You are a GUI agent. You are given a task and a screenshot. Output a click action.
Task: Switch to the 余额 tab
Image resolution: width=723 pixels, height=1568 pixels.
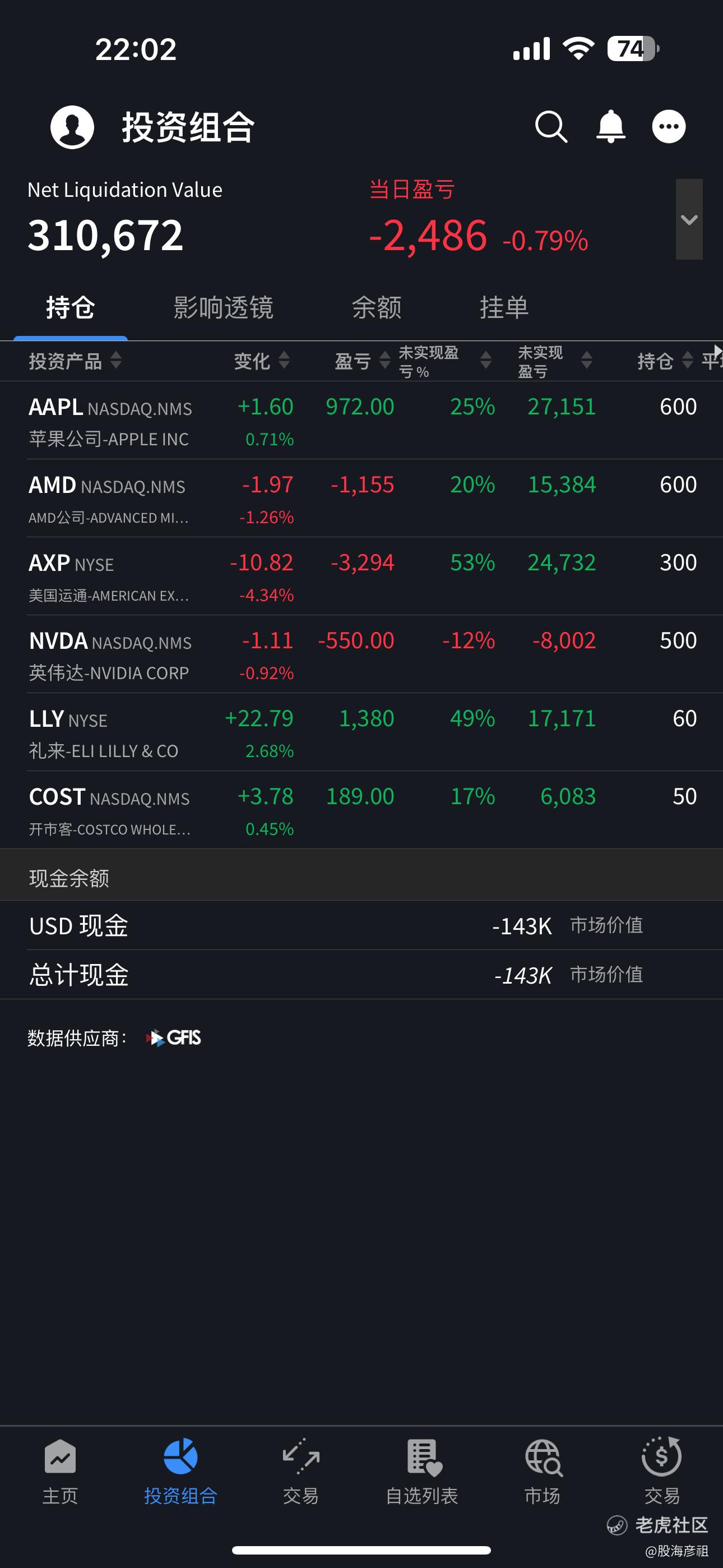point(377,307)
